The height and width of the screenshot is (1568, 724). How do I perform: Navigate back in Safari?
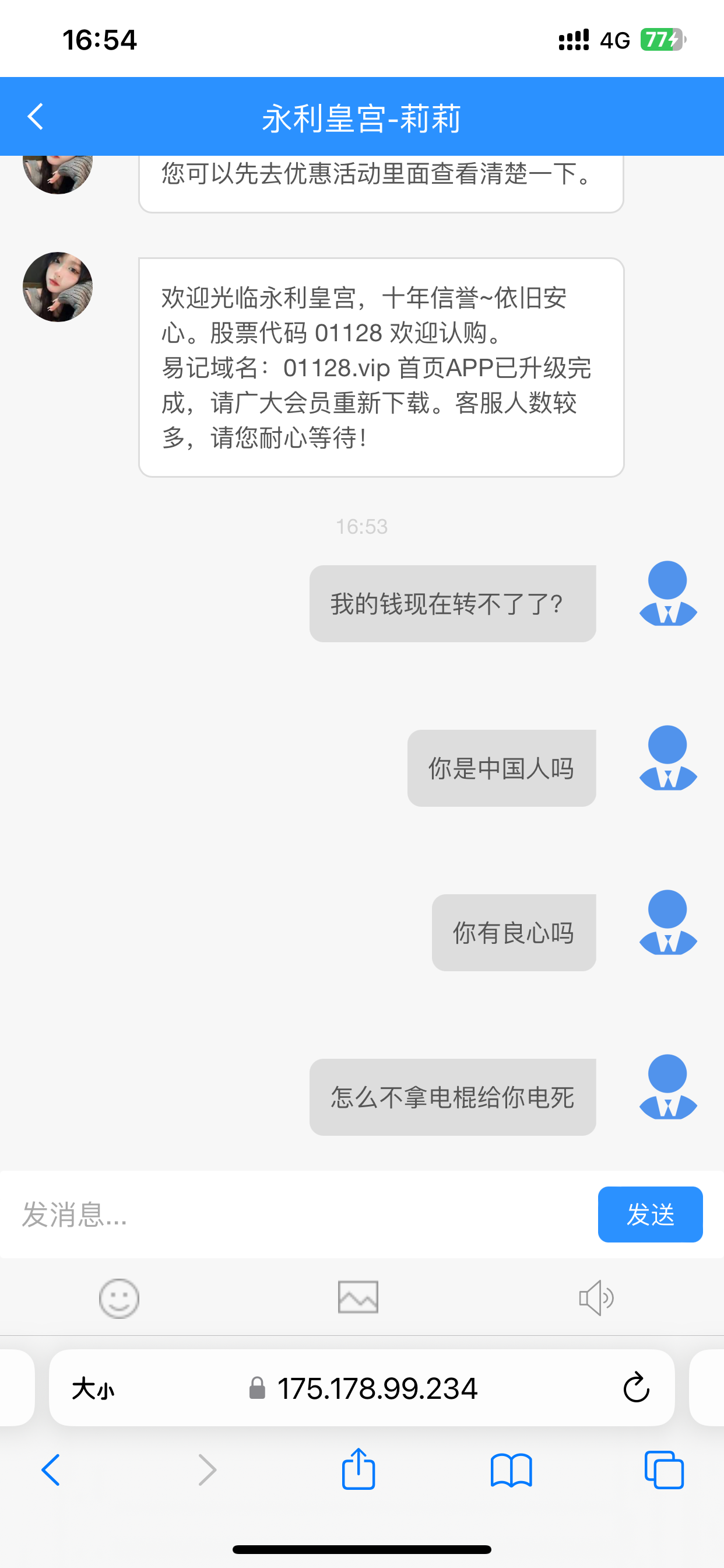(x=51, y=1470)
